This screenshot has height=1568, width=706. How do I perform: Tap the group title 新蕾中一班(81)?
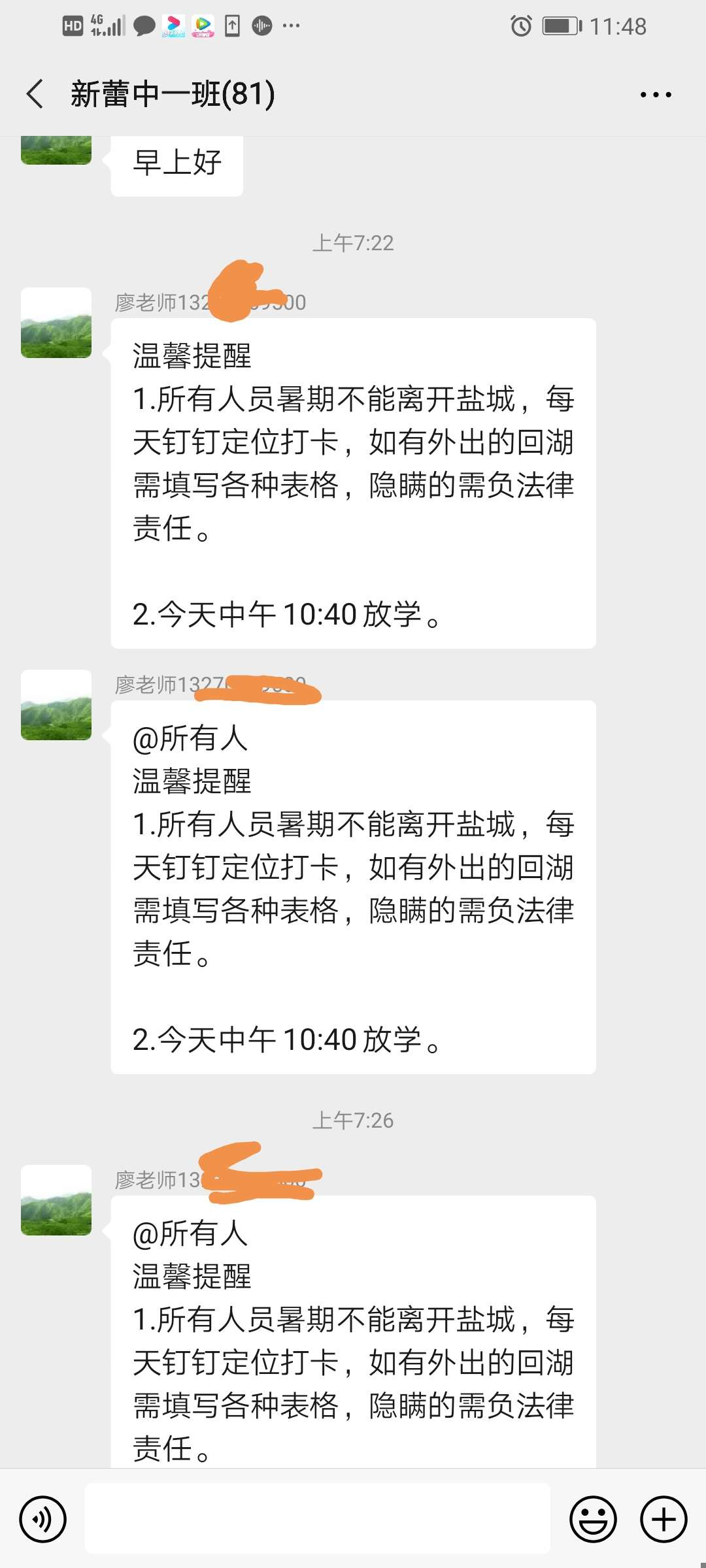[x=173, y=93]
